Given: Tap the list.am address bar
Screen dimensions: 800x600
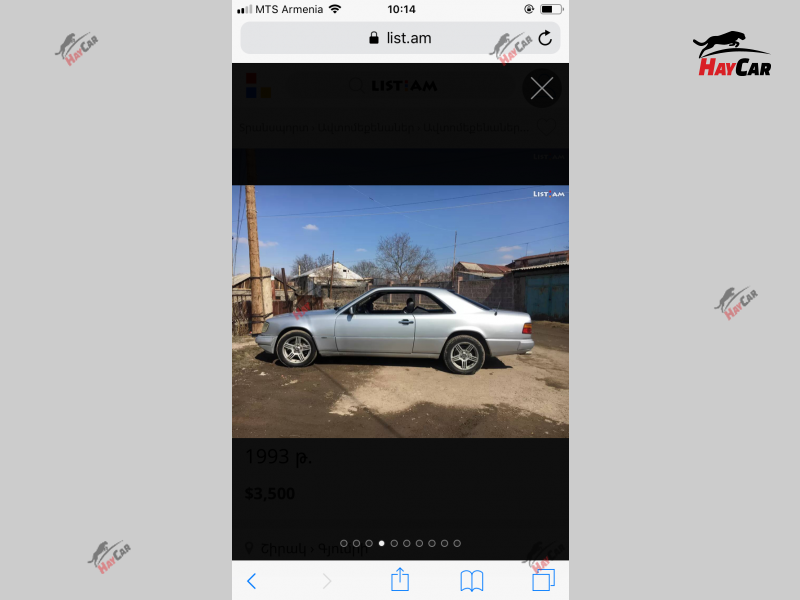Looking at the screenshot, I should 400,38.
